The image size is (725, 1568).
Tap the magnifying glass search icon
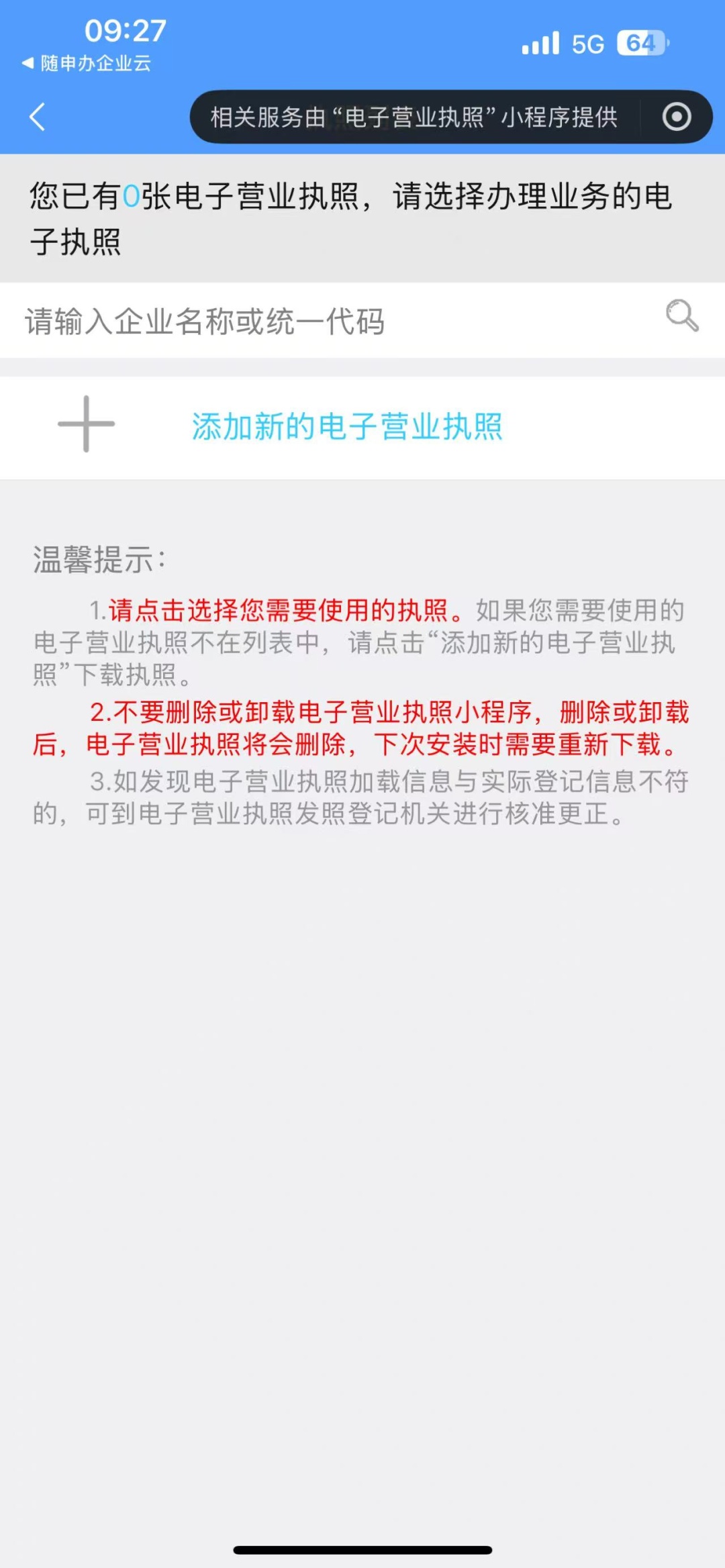coord(681,316)
